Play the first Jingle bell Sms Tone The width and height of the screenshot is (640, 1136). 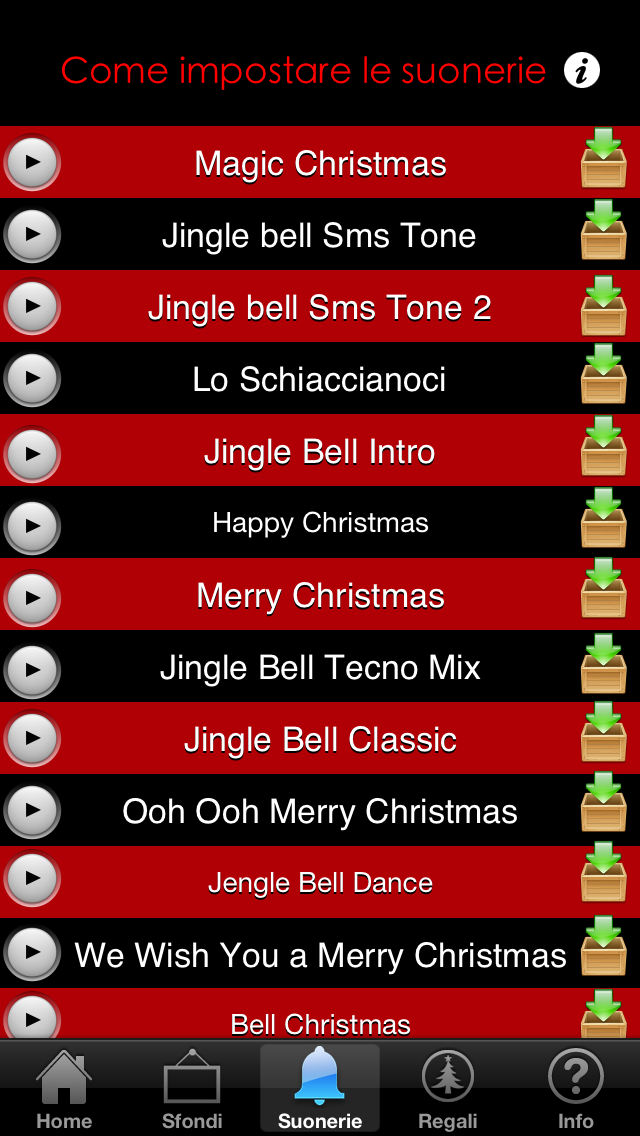[32, 234]
